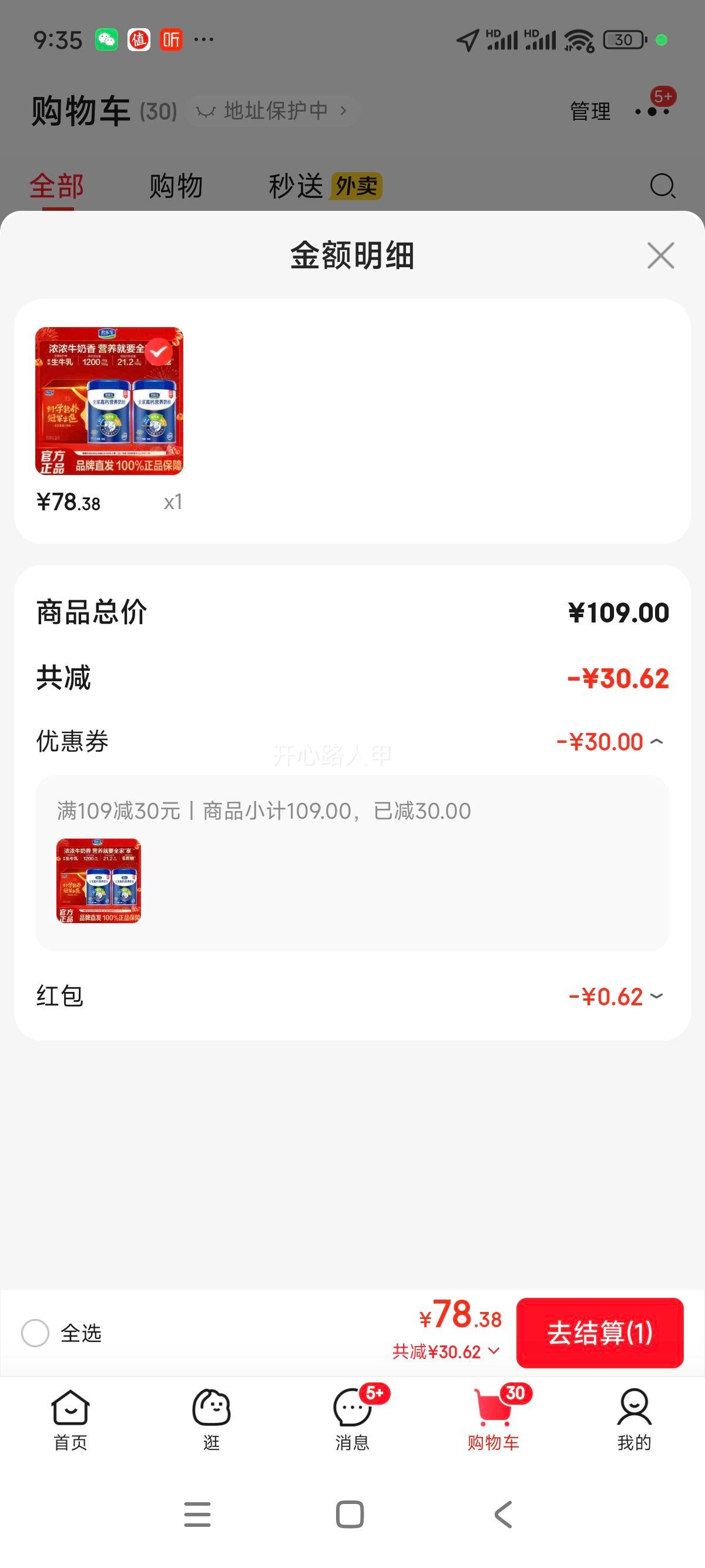The width and height of the screenshot is (705, 1568).
Task: Open the product image under 满109减30元
Action: [x=99, y=881]
